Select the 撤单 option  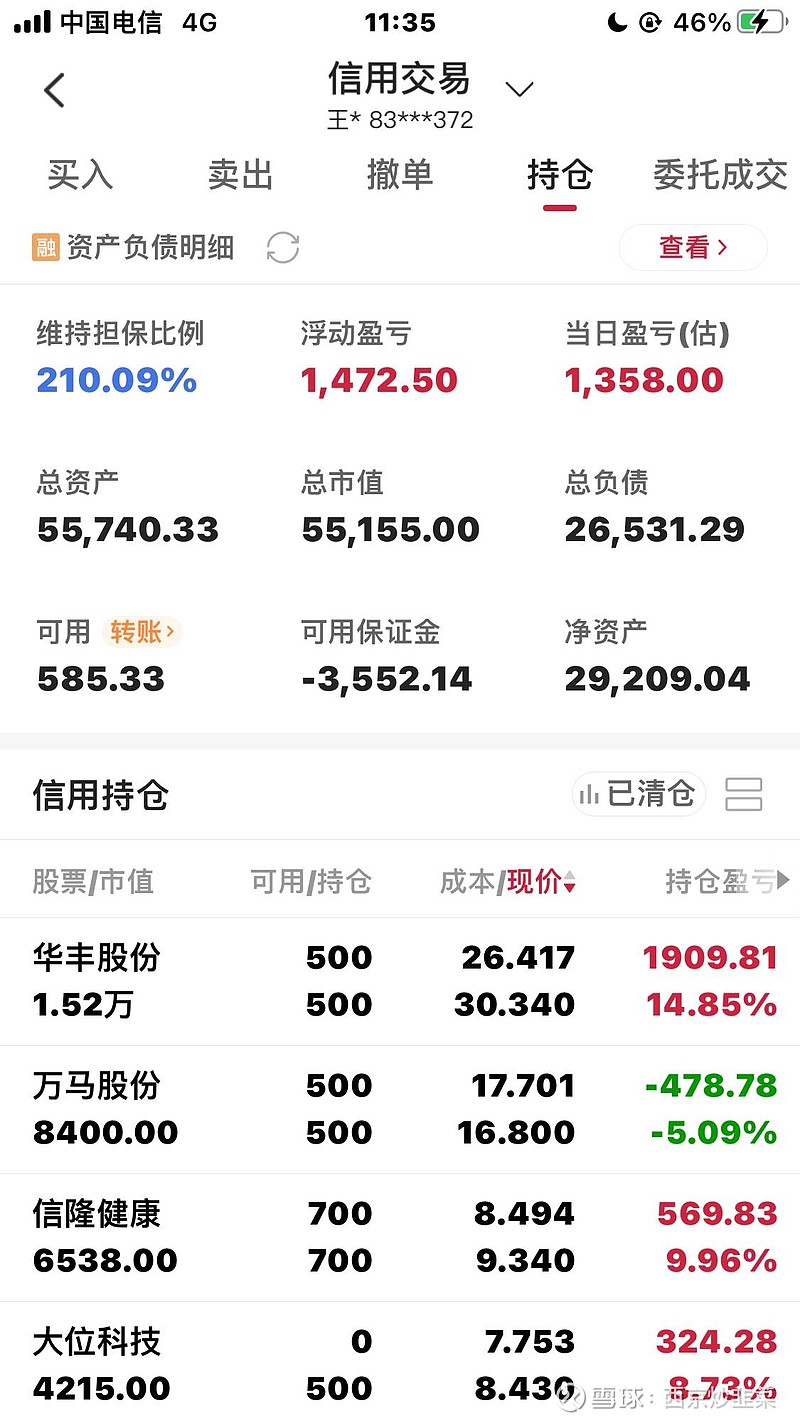tap(400, 176)
